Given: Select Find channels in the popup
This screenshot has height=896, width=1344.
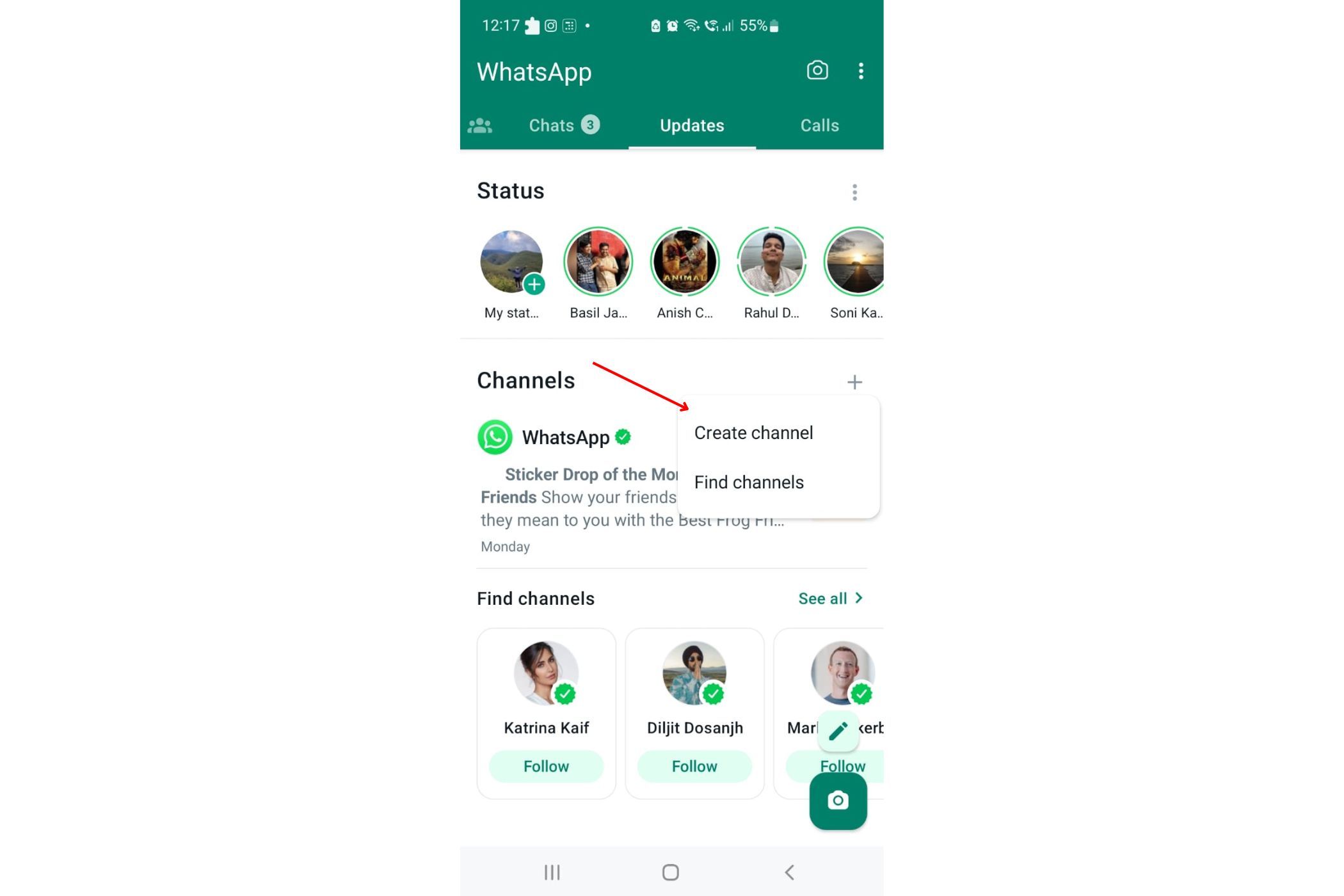Looking at the screenshot, I should click(749, 482).
